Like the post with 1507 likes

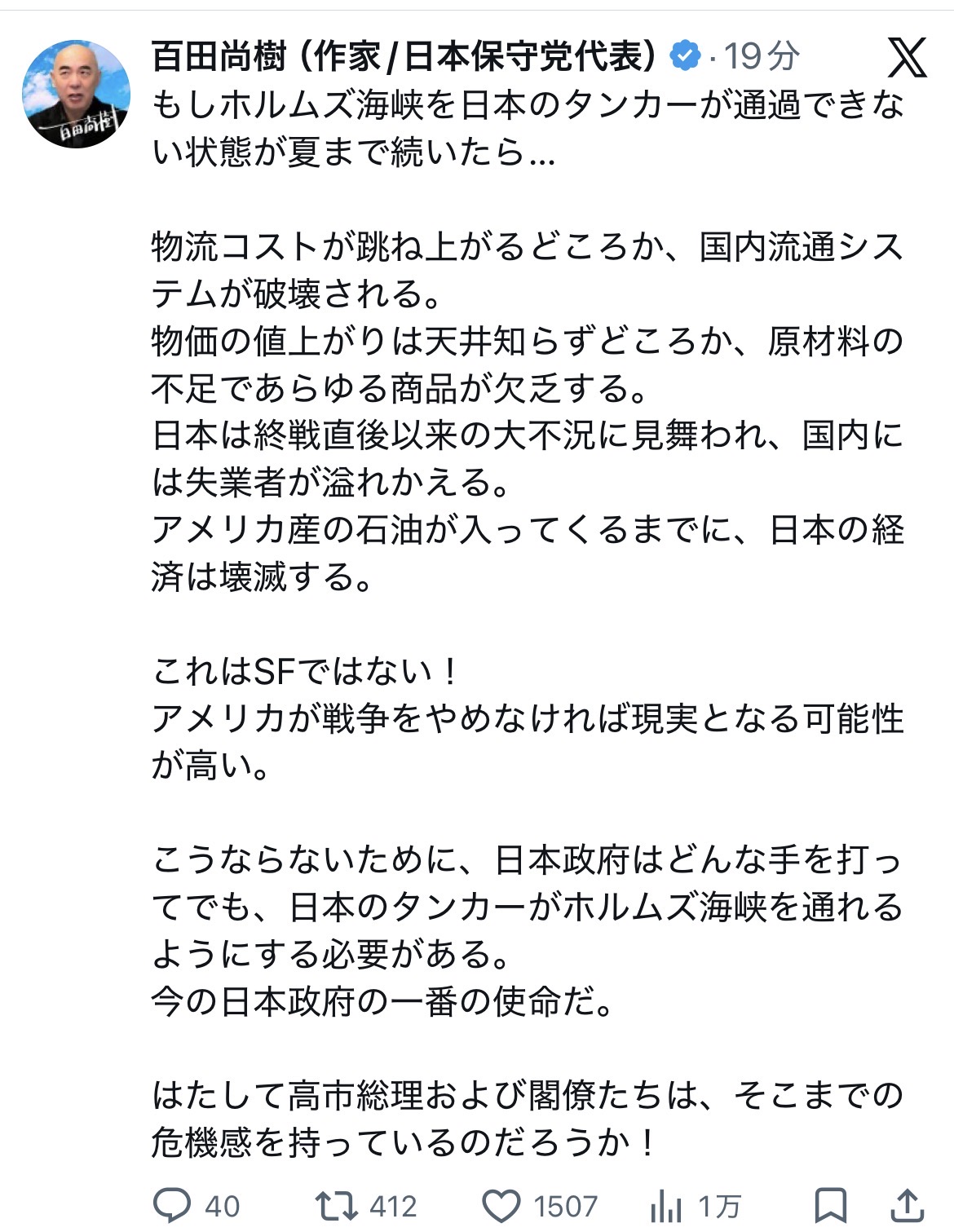click(x=501, y=1204)
